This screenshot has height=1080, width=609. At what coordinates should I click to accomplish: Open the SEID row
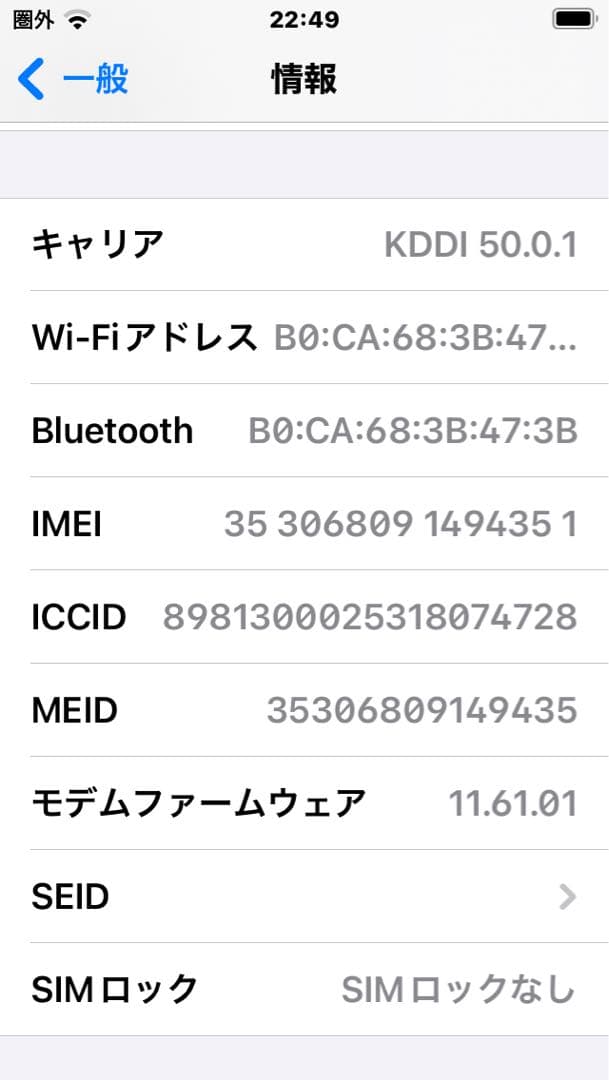click(304, 897)
